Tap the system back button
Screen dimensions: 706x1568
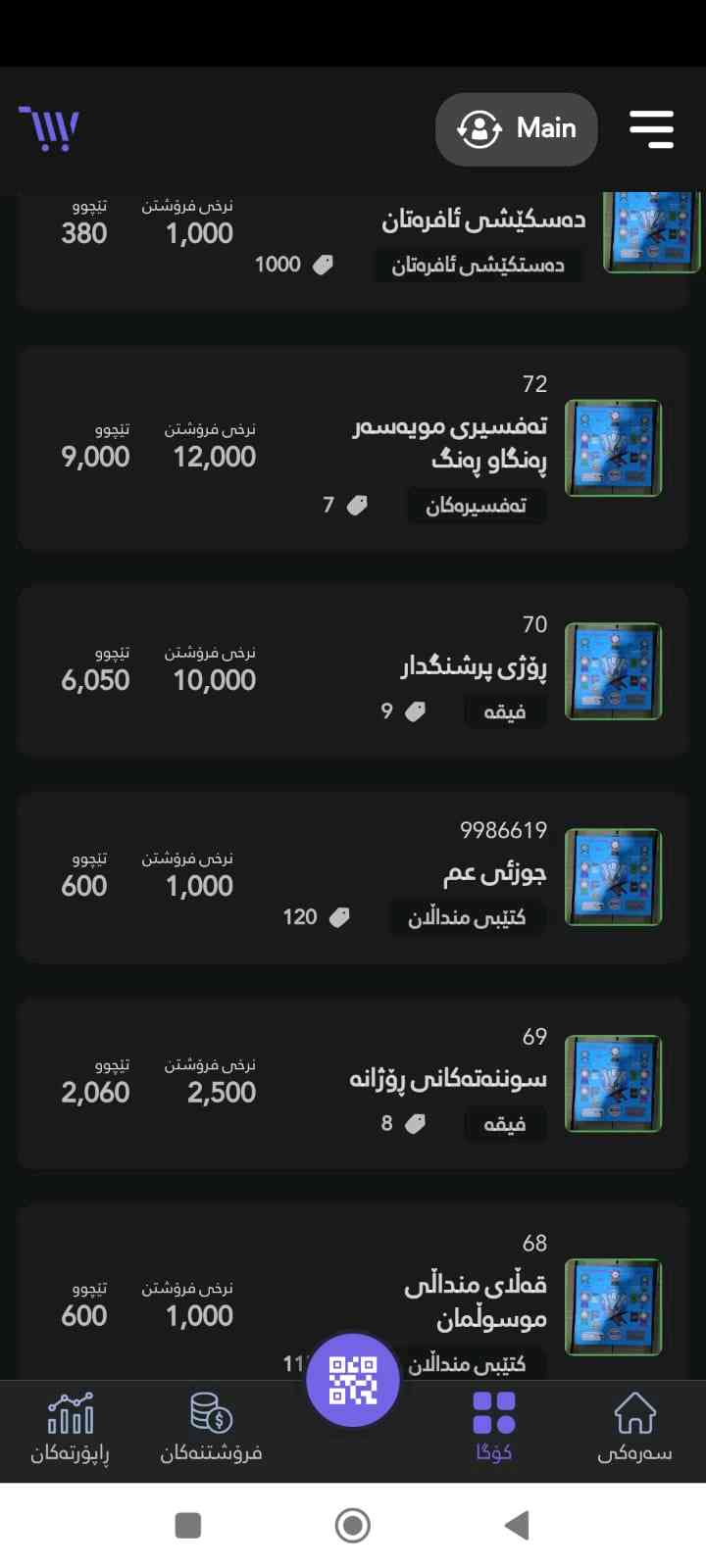517,1525
